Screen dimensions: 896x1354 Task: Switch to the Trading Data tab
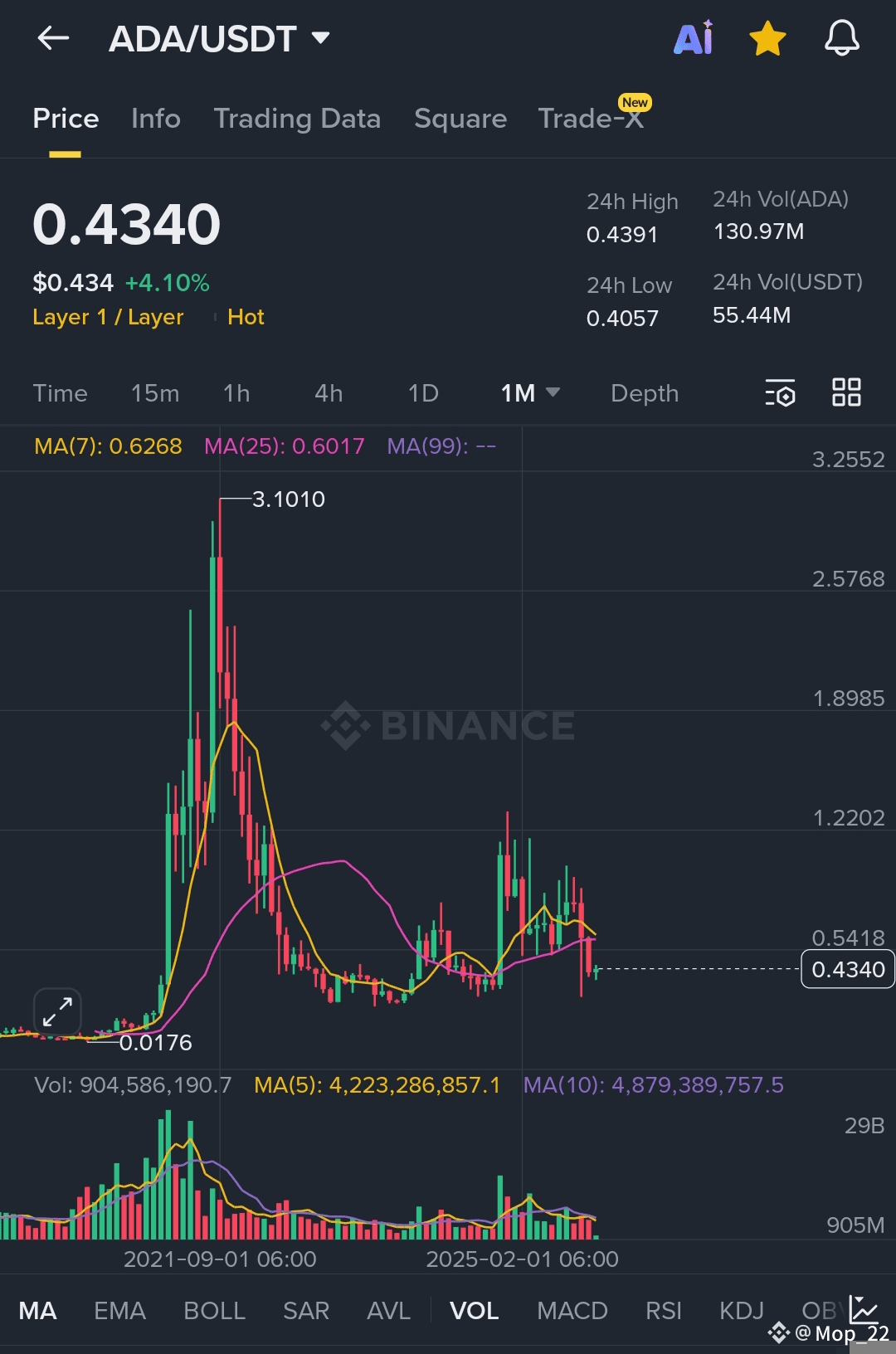(297, 119)
